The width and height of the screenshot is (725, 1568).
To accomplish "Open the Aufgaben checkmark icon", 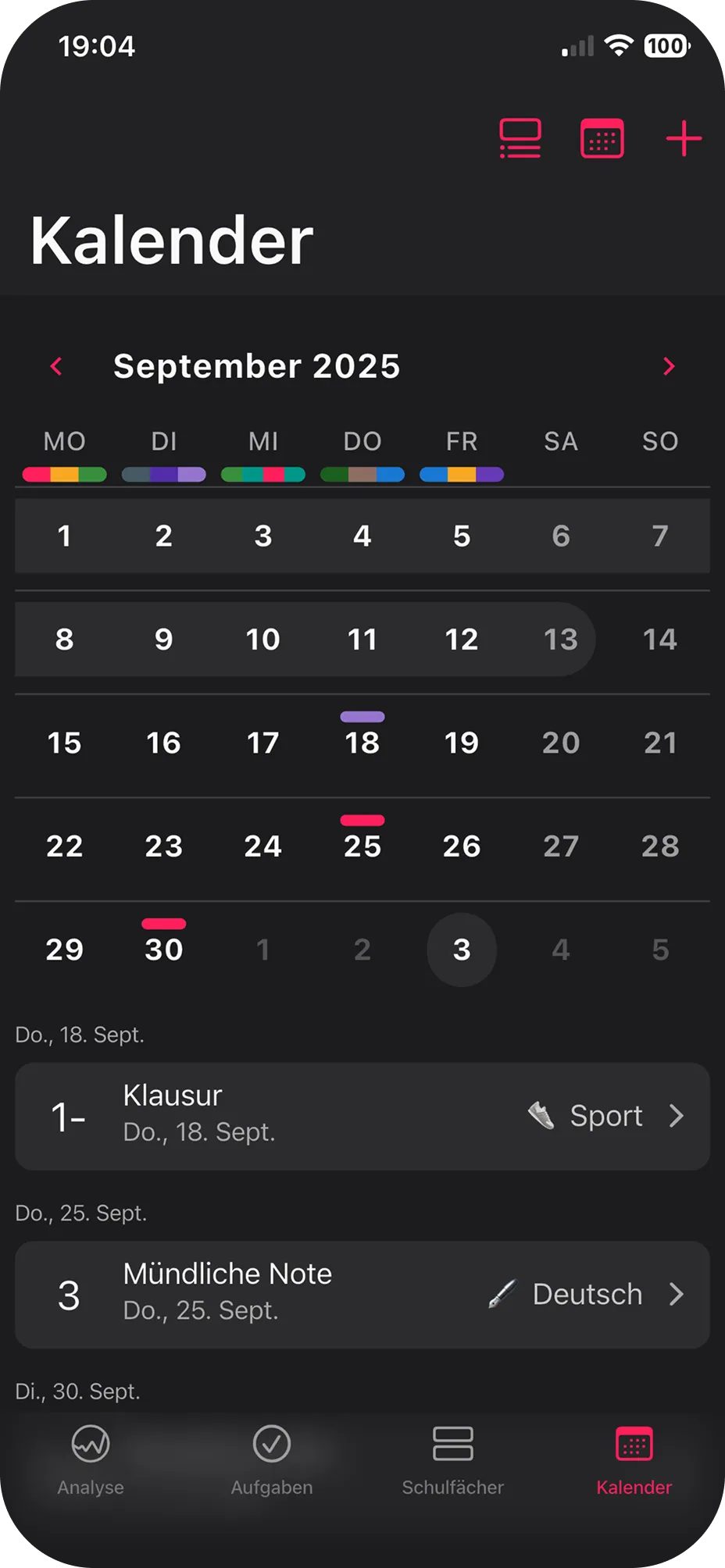I will click(x=272, y=1444).
